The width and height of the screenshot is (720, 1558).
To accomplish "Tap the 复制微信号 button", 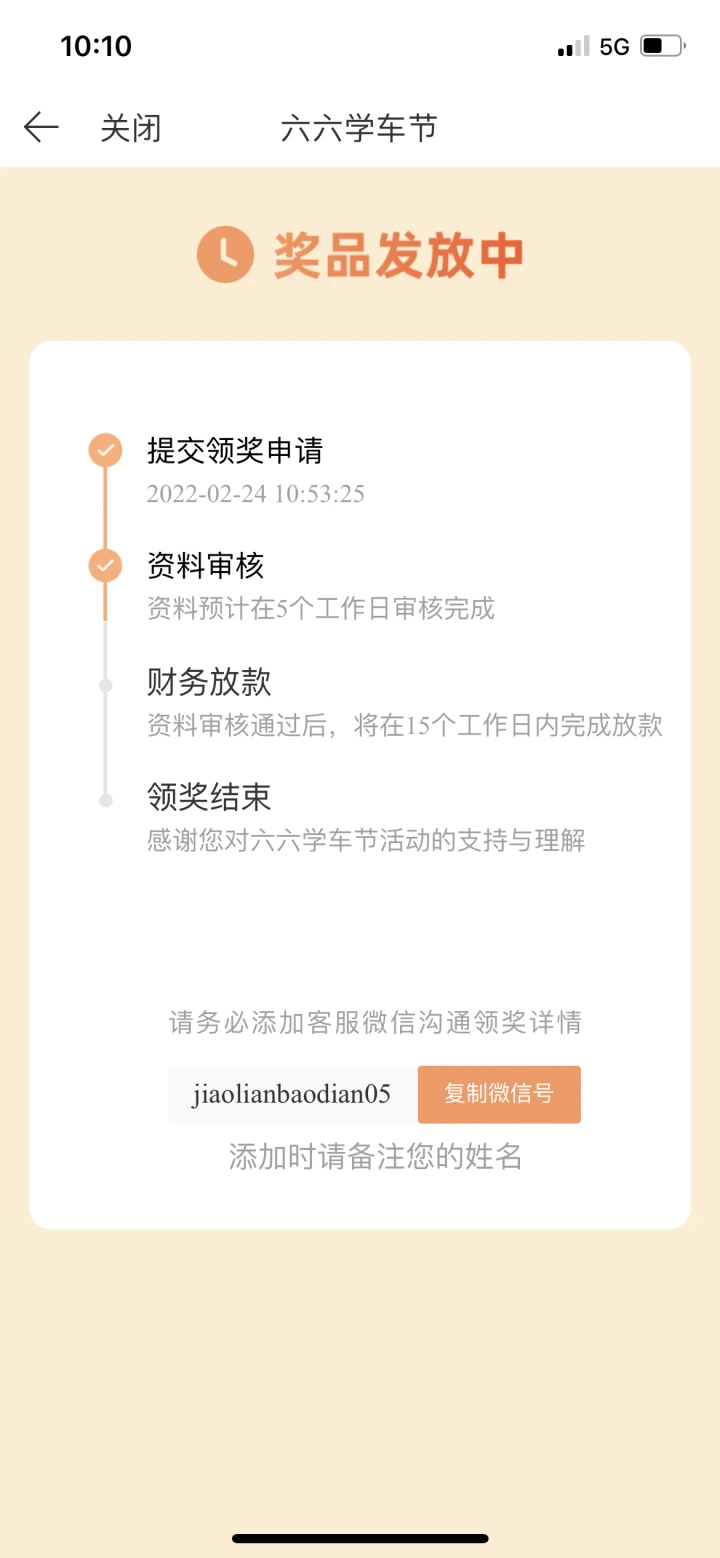I will pos(499,1094).
